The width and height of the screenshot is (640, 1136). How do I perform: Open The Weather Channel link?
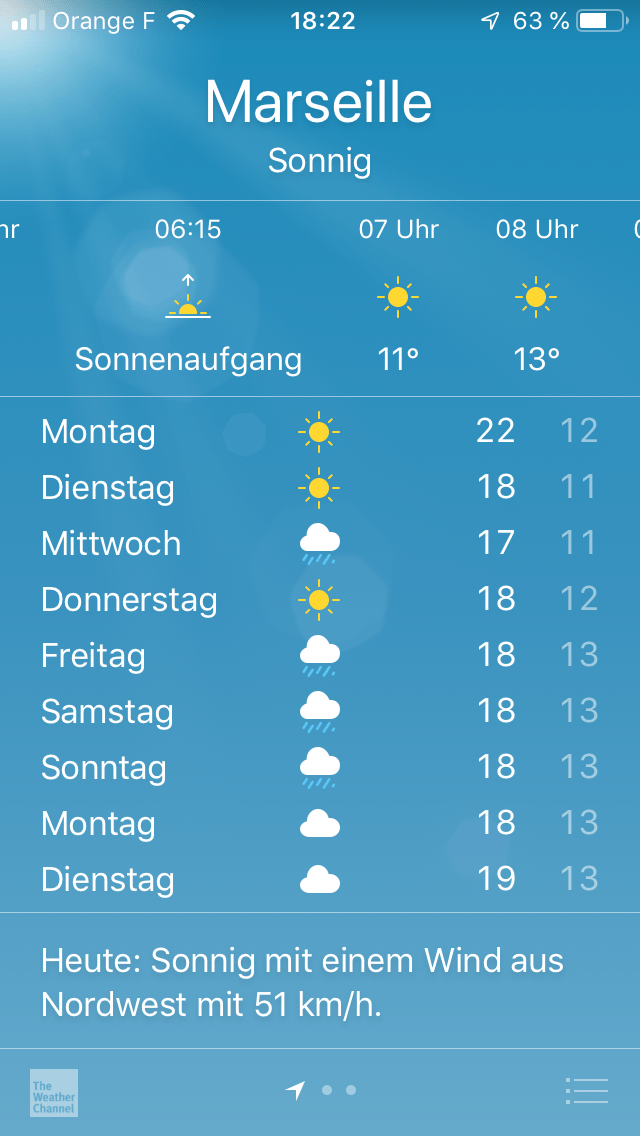[54, 1092]
